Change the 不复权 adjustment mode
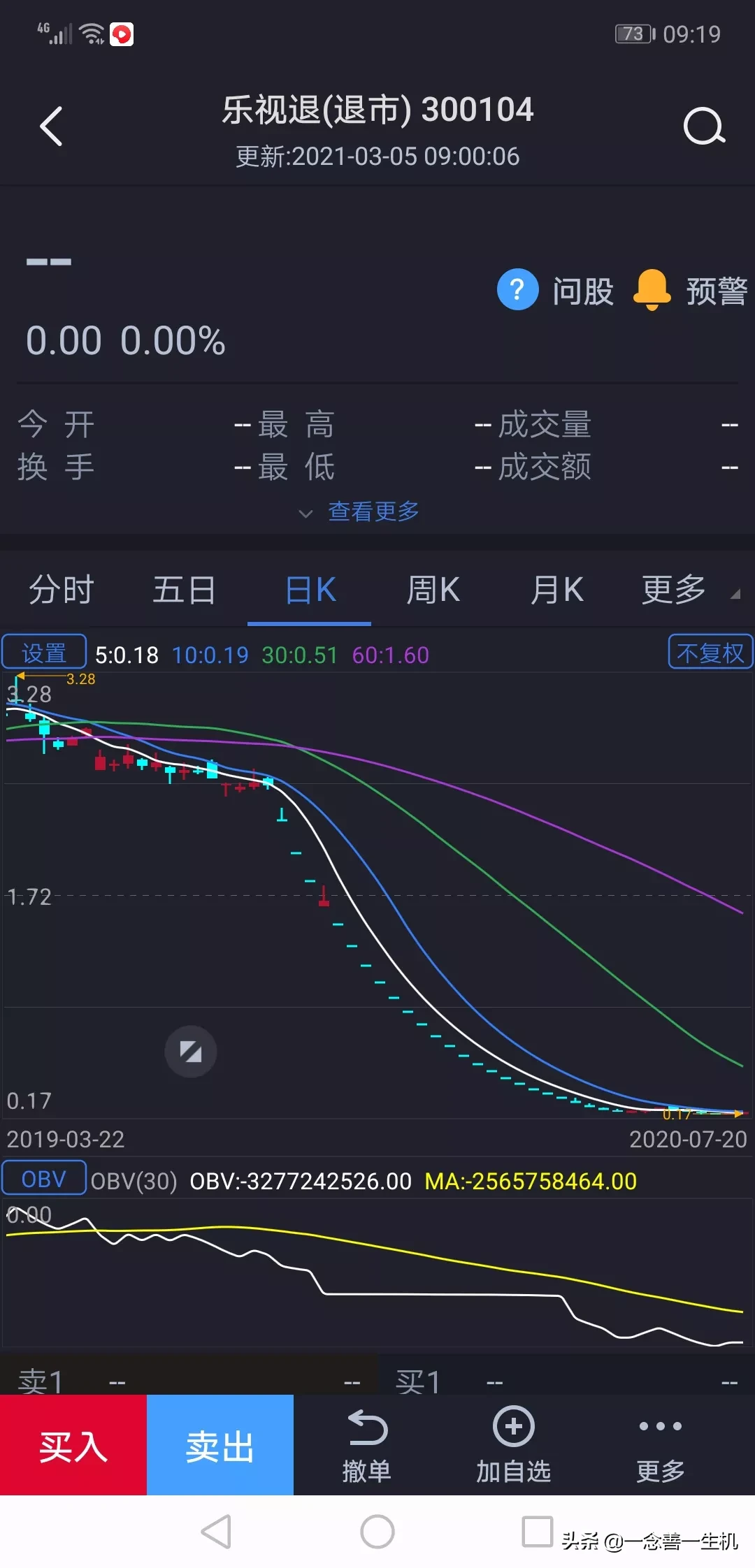 tap(710, 653)
